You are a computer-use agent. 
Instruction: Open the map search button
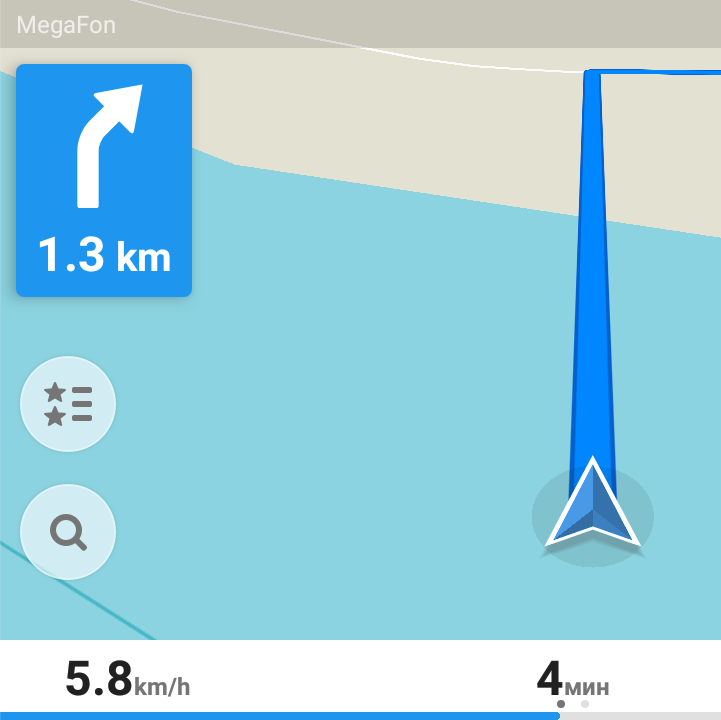[68, 532]
